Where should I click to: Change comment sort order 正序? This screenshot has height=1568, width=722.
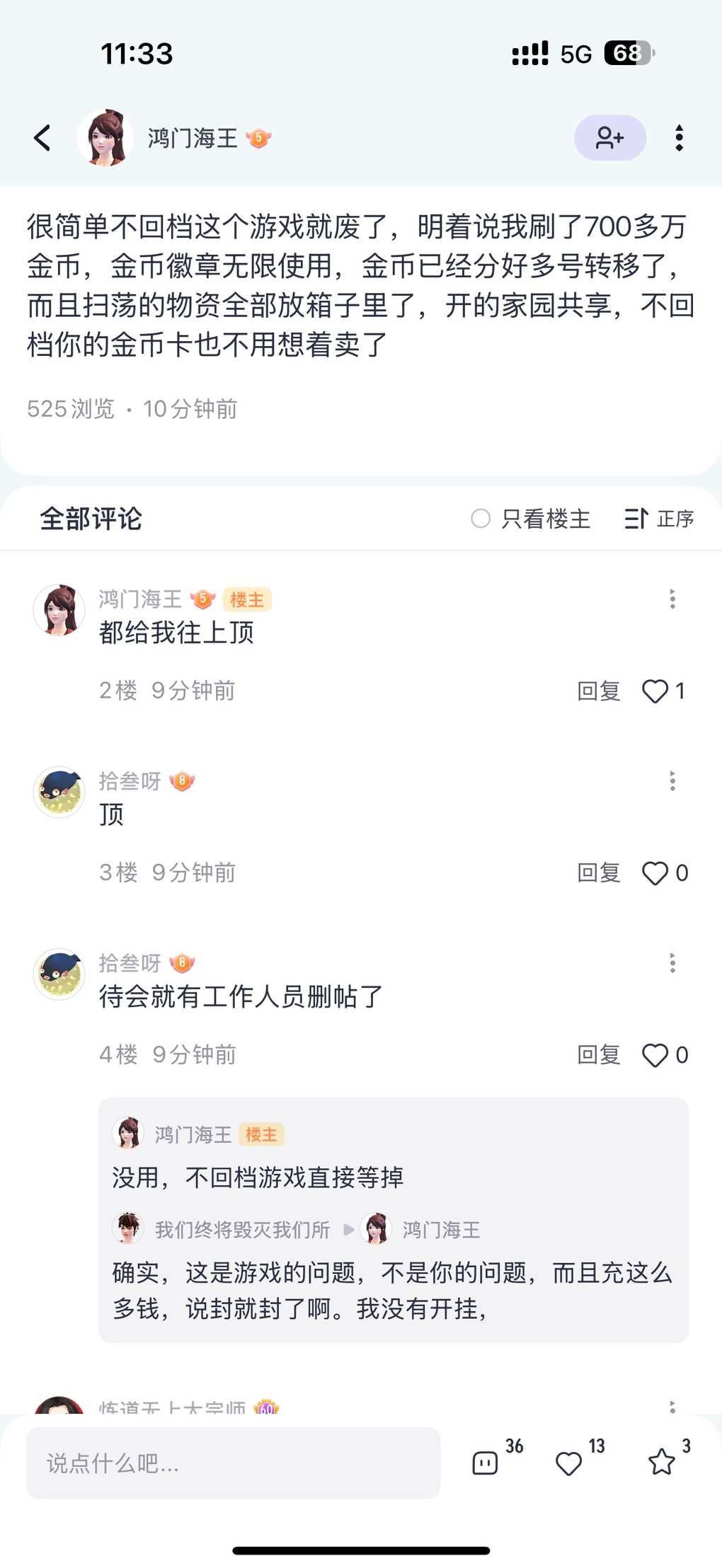659,519
